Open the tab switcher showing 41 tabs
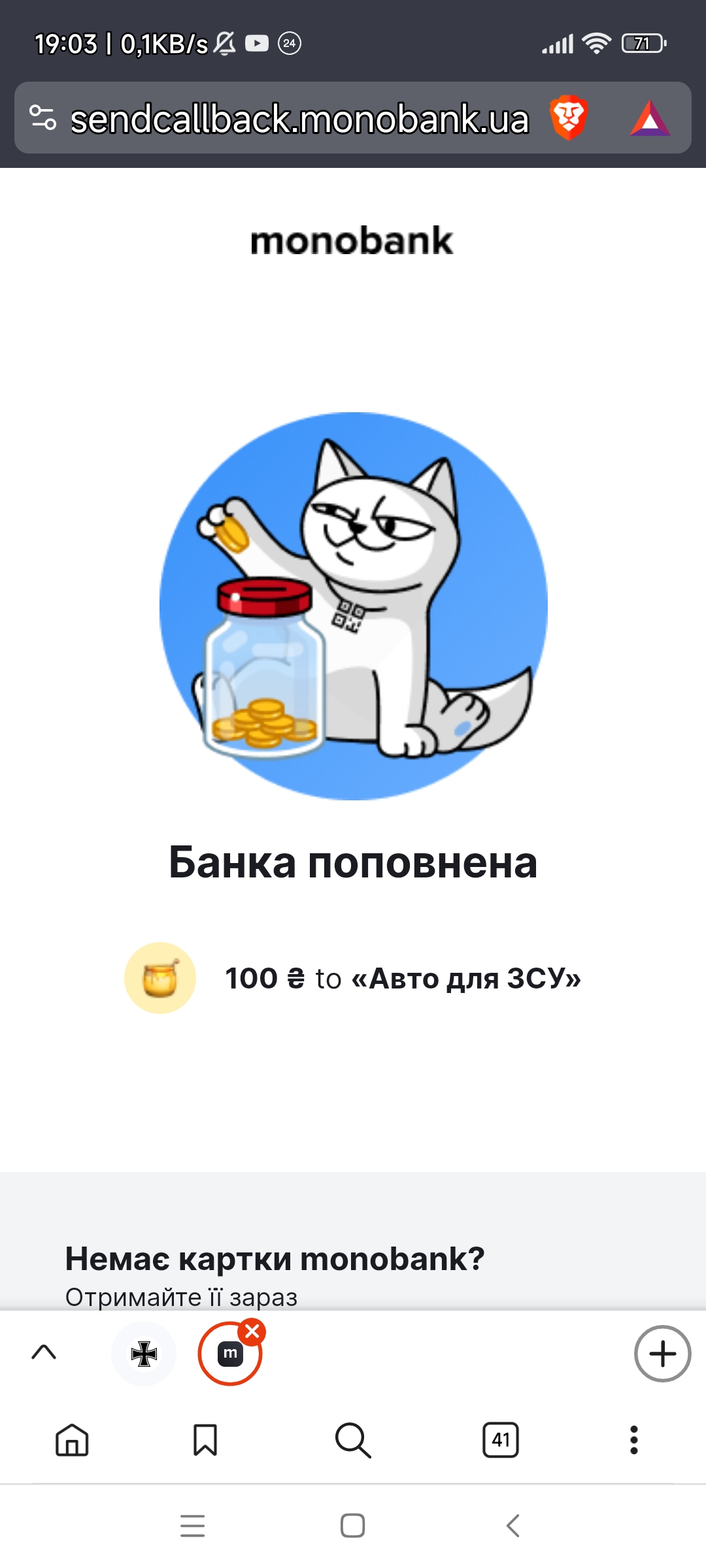Viewport: 706px width, 1568px height. click(x=501, y=1440)
